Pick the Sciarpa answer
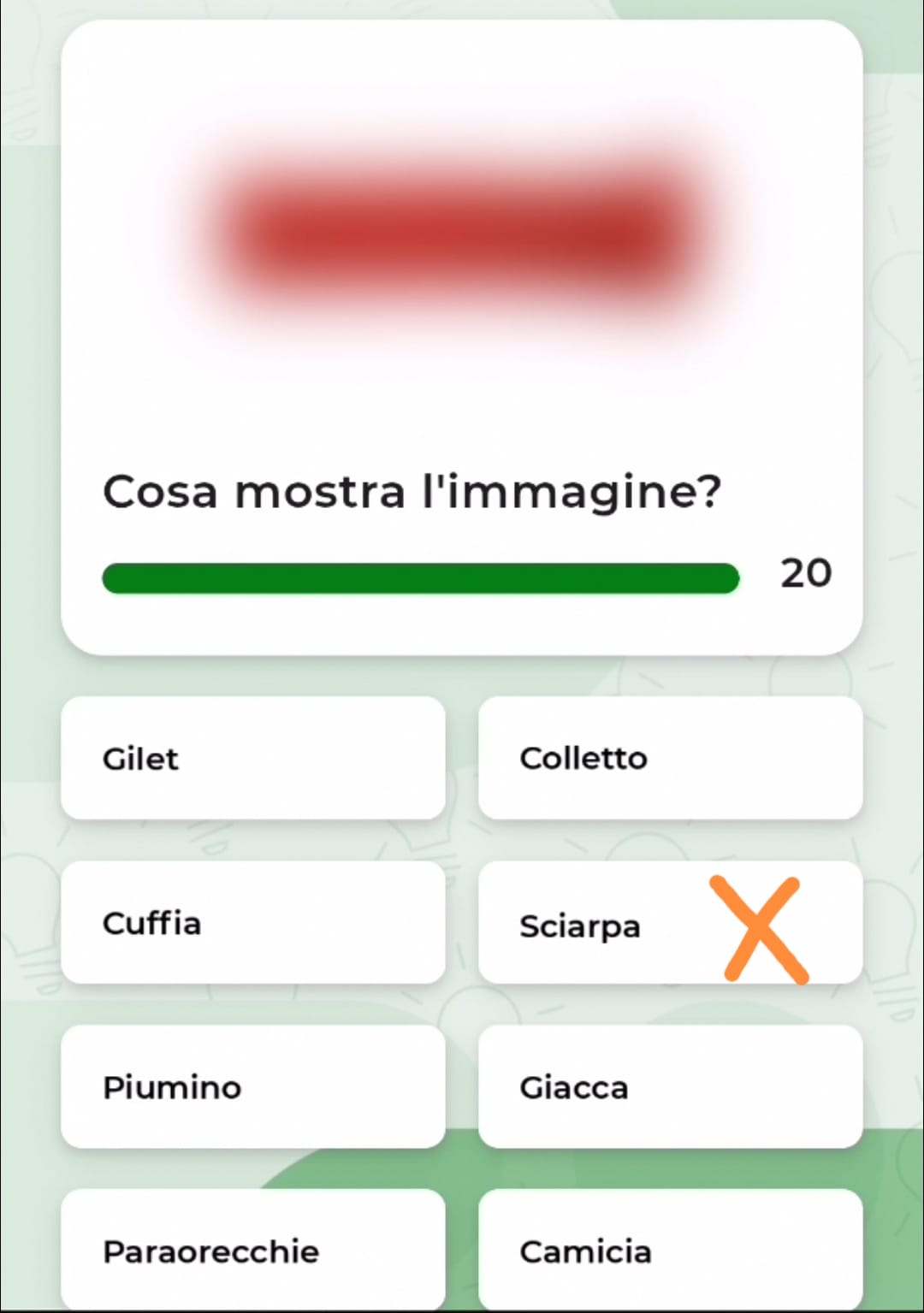Viewport: 924px width, 1313px height. click(x=670, y=923)
